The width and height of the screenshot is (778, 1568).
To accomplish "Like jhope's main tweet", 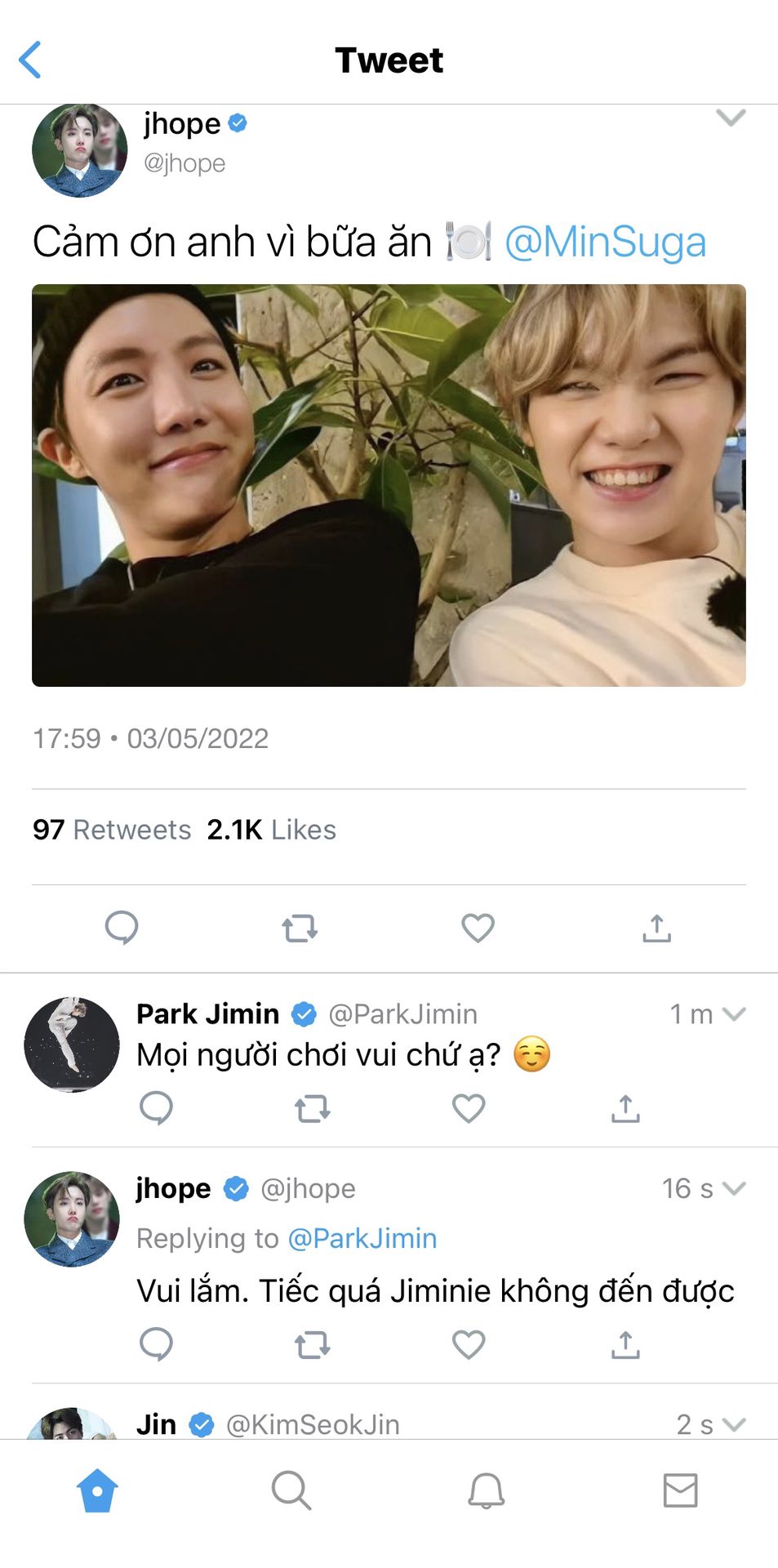I will [478, 928].
